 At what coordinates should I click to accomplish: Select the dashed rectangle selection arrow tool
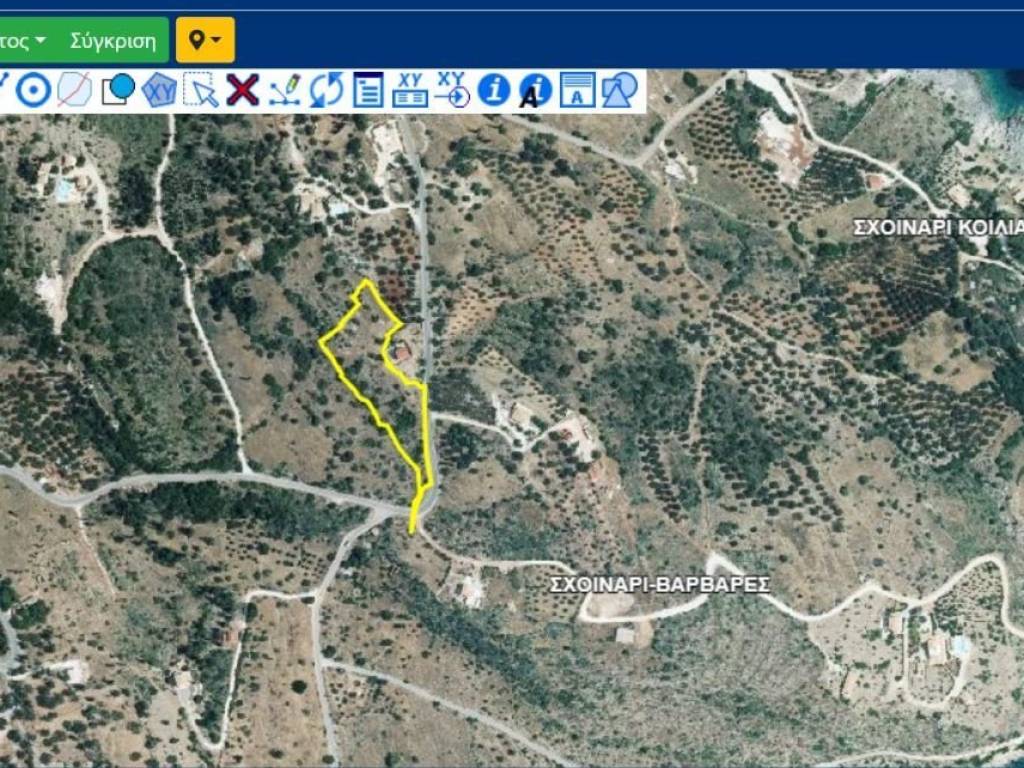coord(201,90)
